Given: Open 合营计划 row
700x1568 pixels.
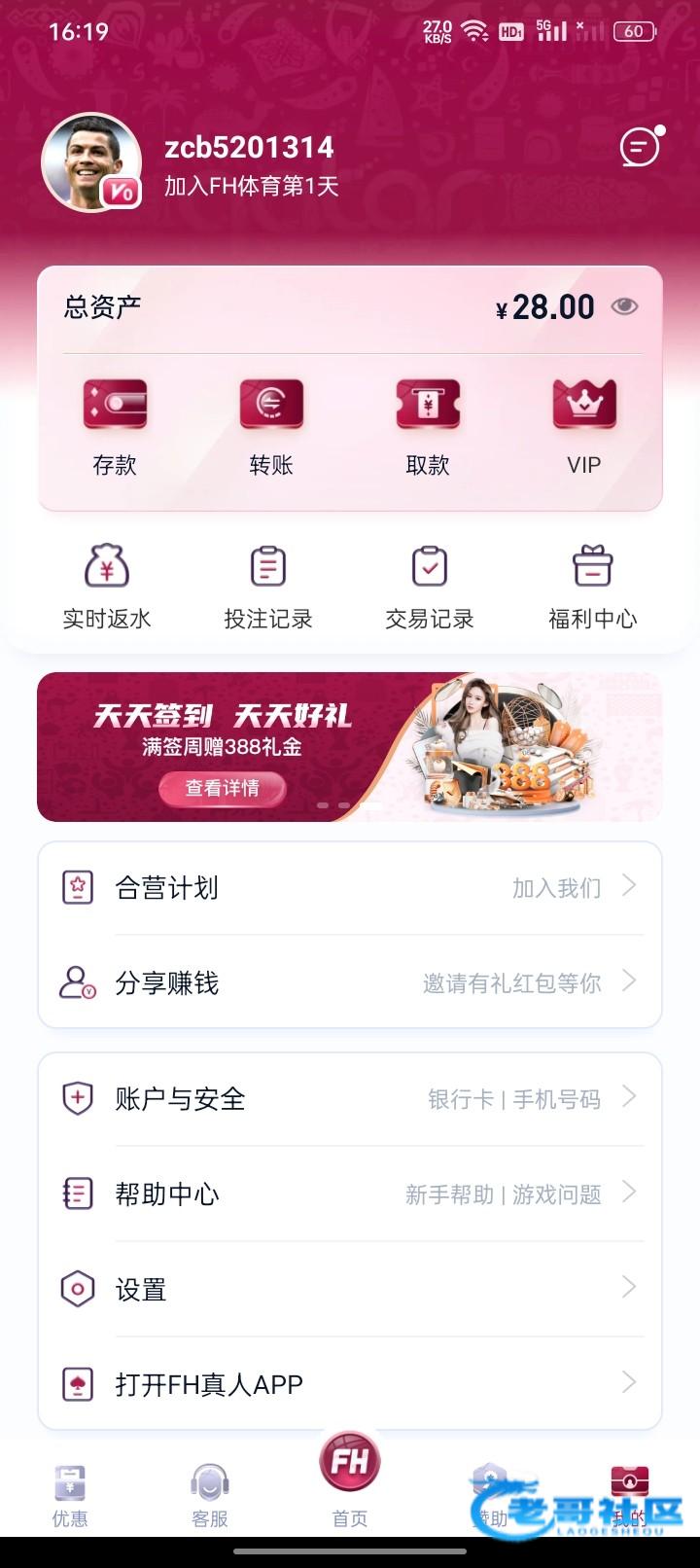Looking at the screenshot, I should click(x=350, y=887).
